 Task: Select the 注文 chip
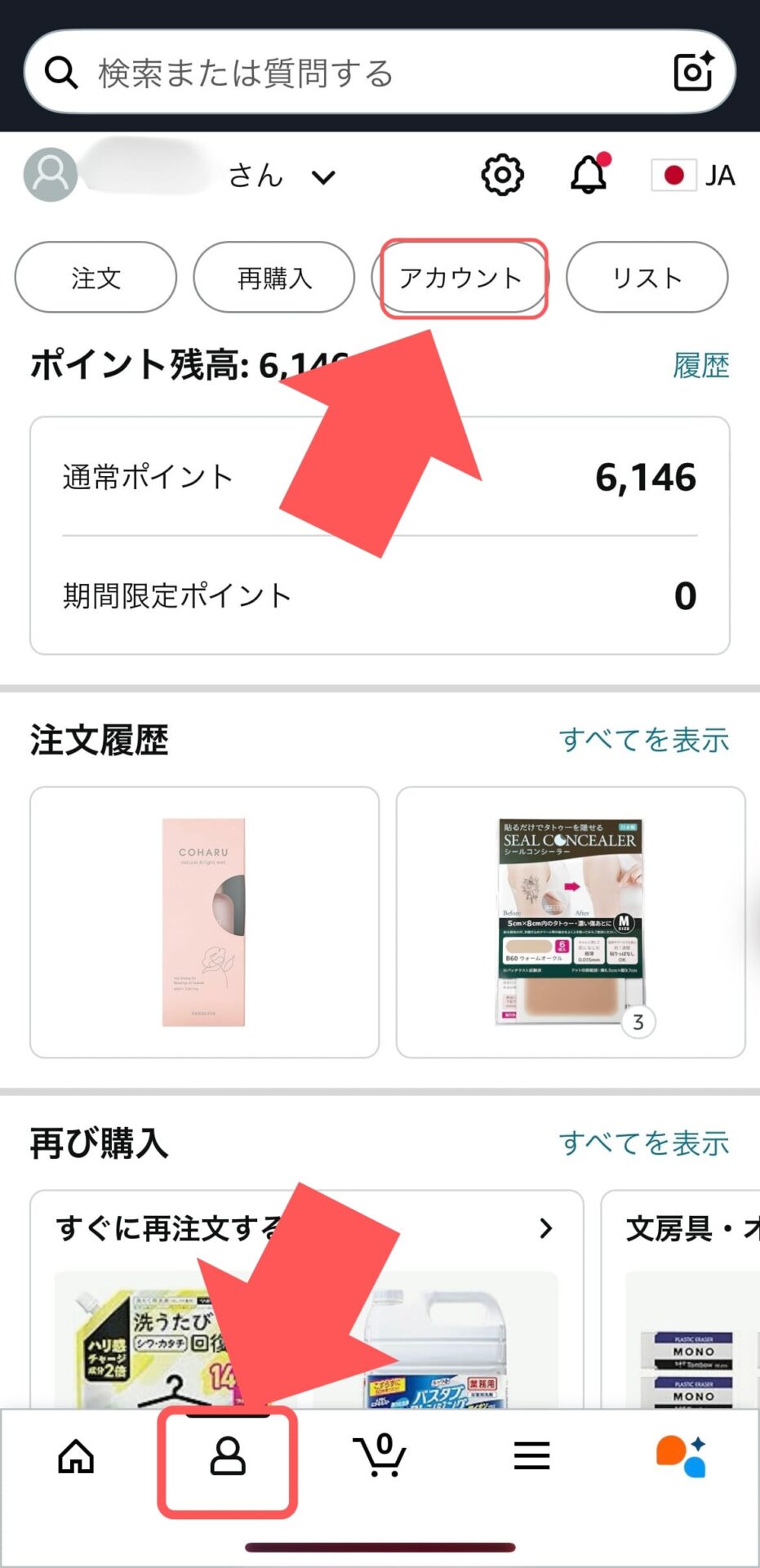click(96, 278)
